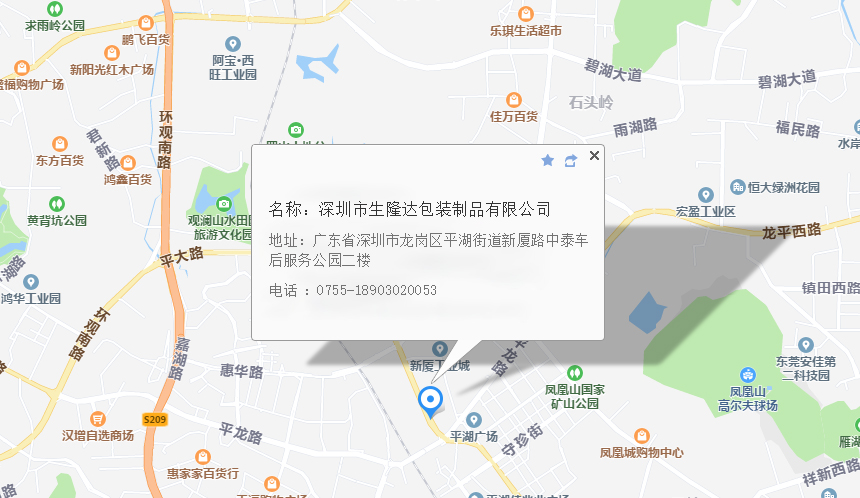The image size is (860, 498).
Task: Open the 乐琪生活超市 place marker
Action: click(526, 13)
